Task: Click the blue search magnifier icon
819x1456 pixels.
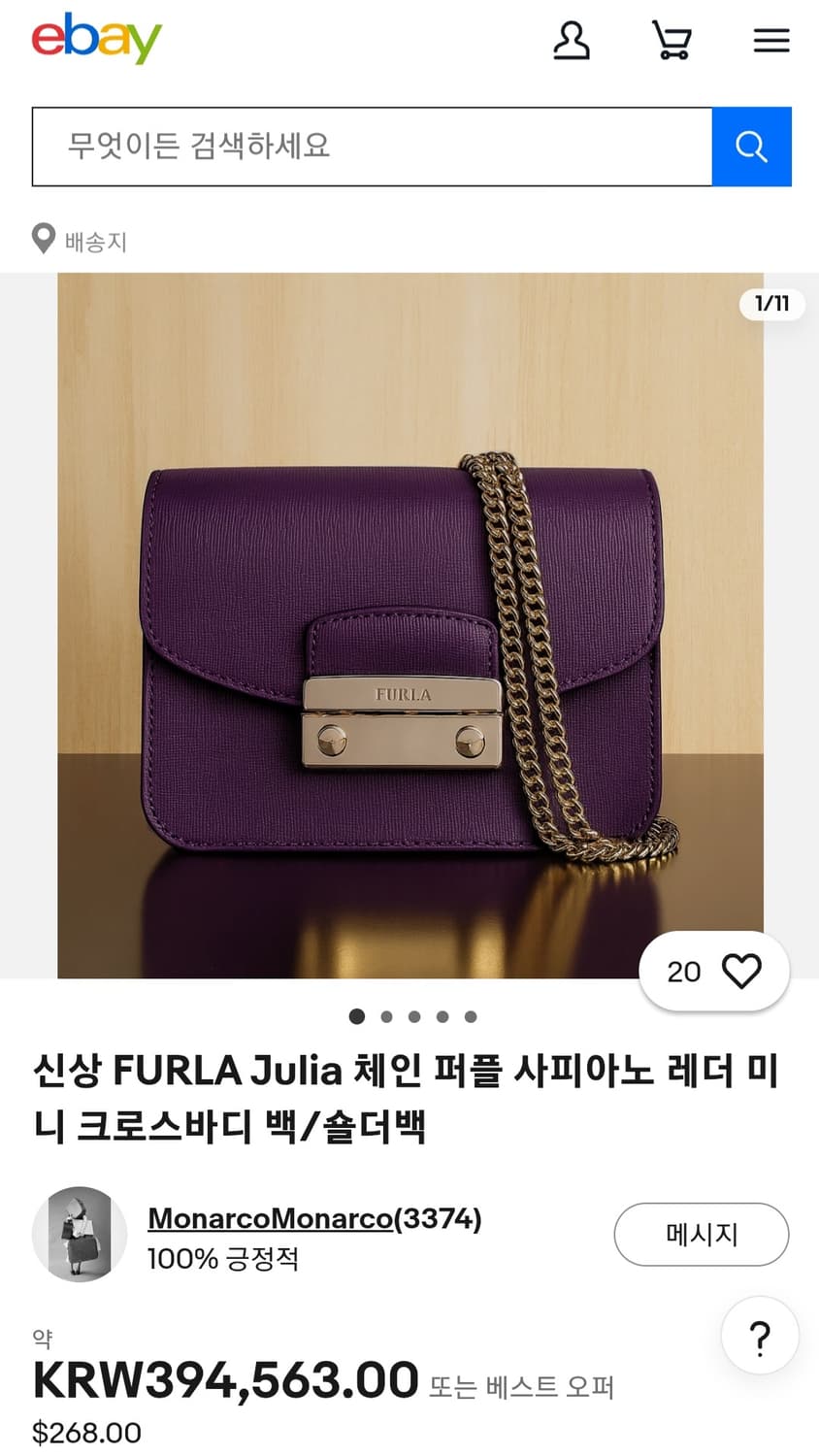Action: (752, 147)
